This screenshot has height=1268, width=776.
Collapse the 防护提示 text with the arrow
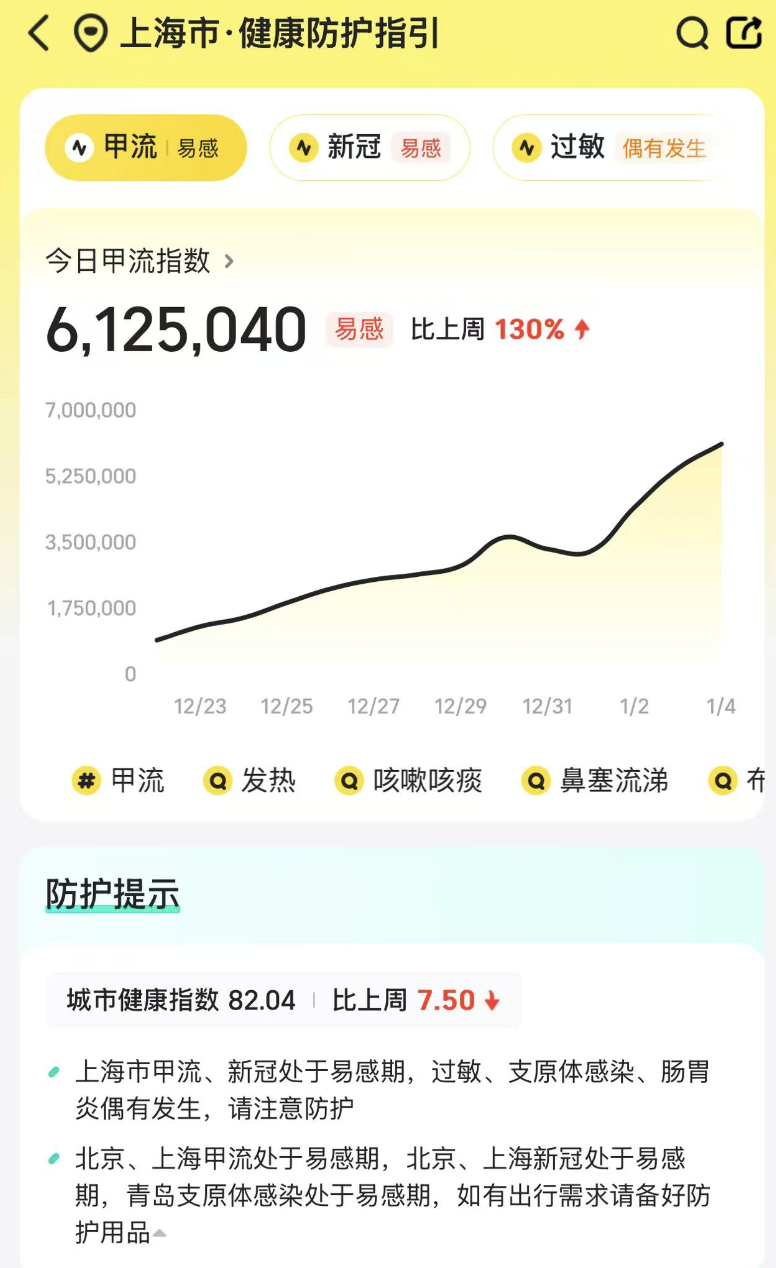click(159, 1233)
